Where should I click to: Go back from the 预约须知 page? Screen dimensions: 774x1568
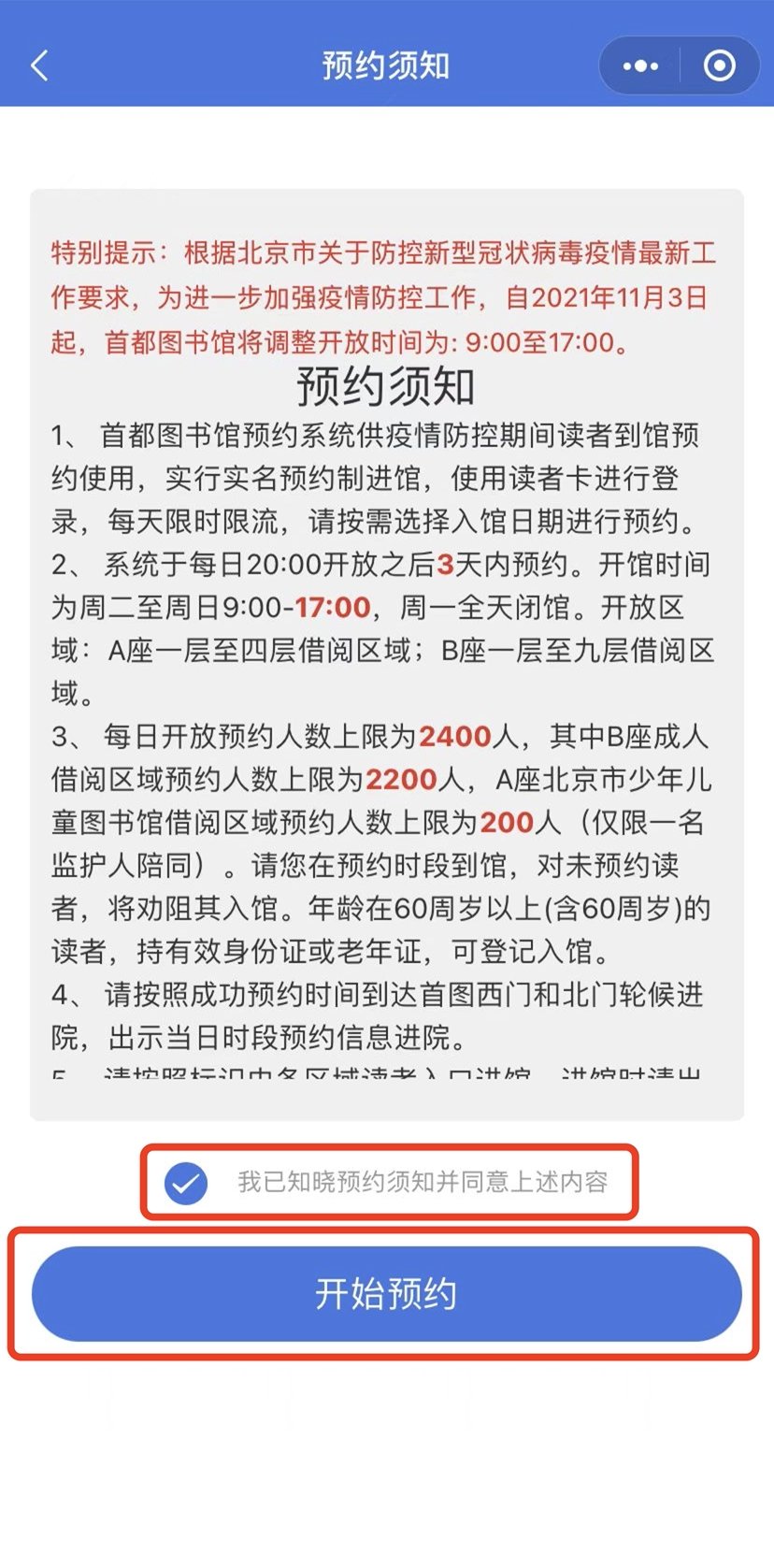pyautogui.click(x=39, y=66)
